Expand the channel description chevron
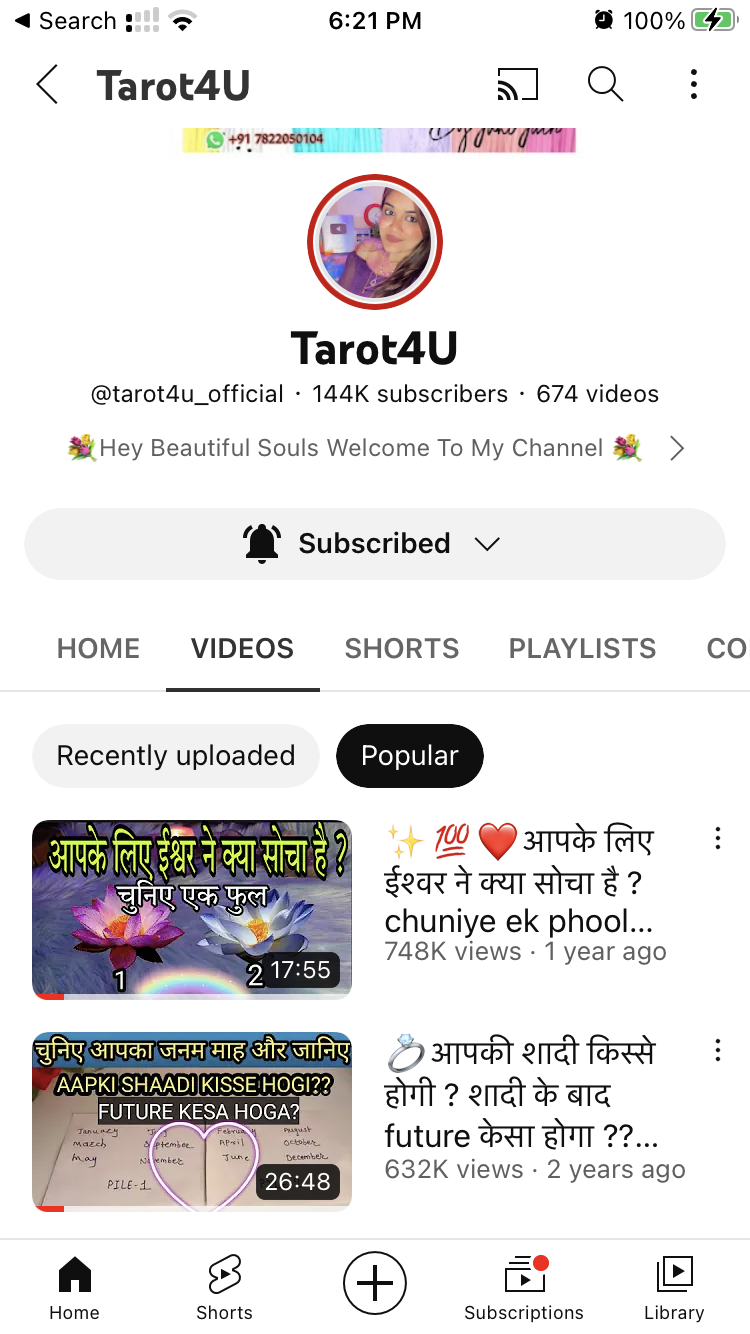The height and width of the screenshot is (1334, 750). tap(677, 448)
